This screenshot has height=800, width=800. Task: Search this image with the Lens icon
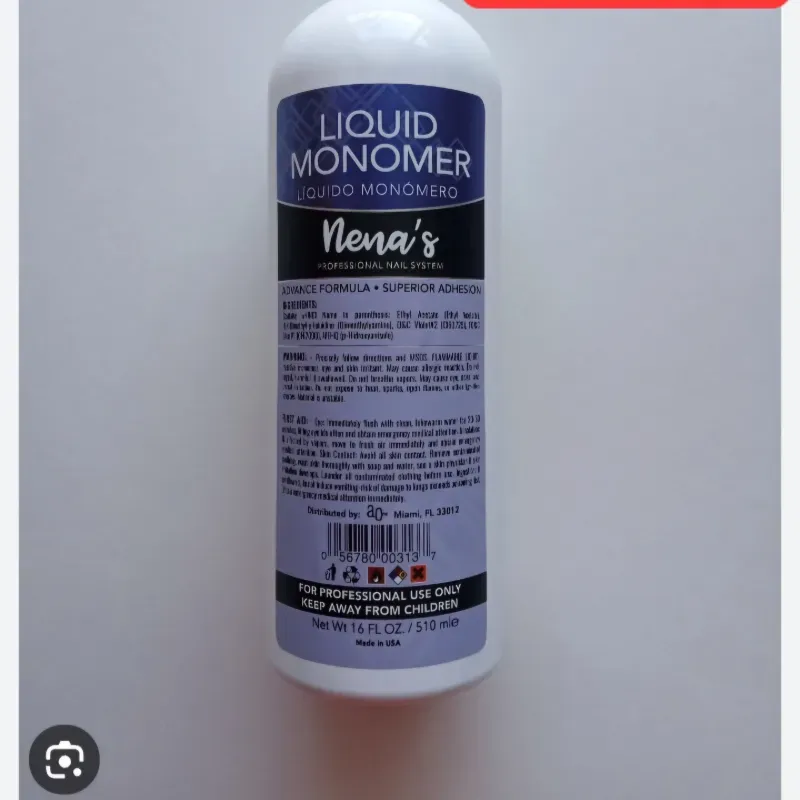[x=64, y=759]
